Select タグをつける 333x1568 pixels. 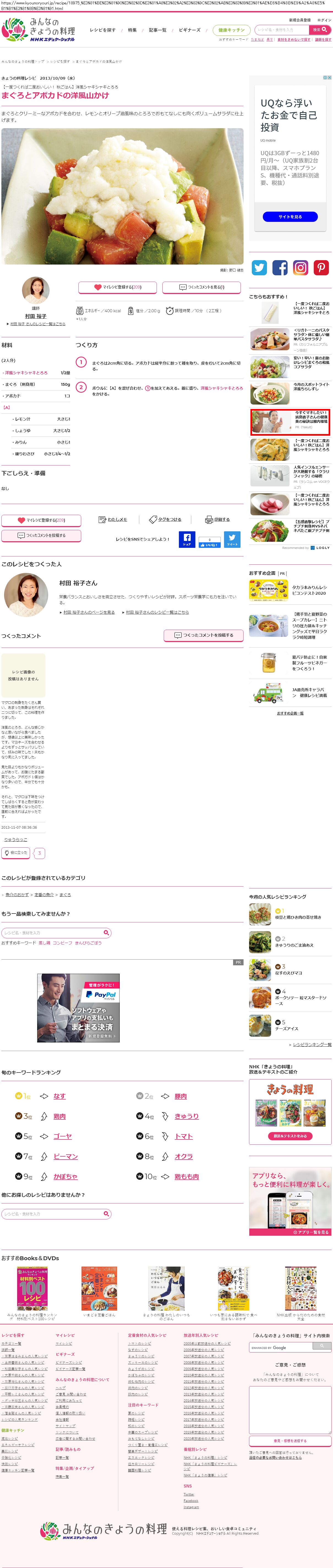click(x=165, y=519)
